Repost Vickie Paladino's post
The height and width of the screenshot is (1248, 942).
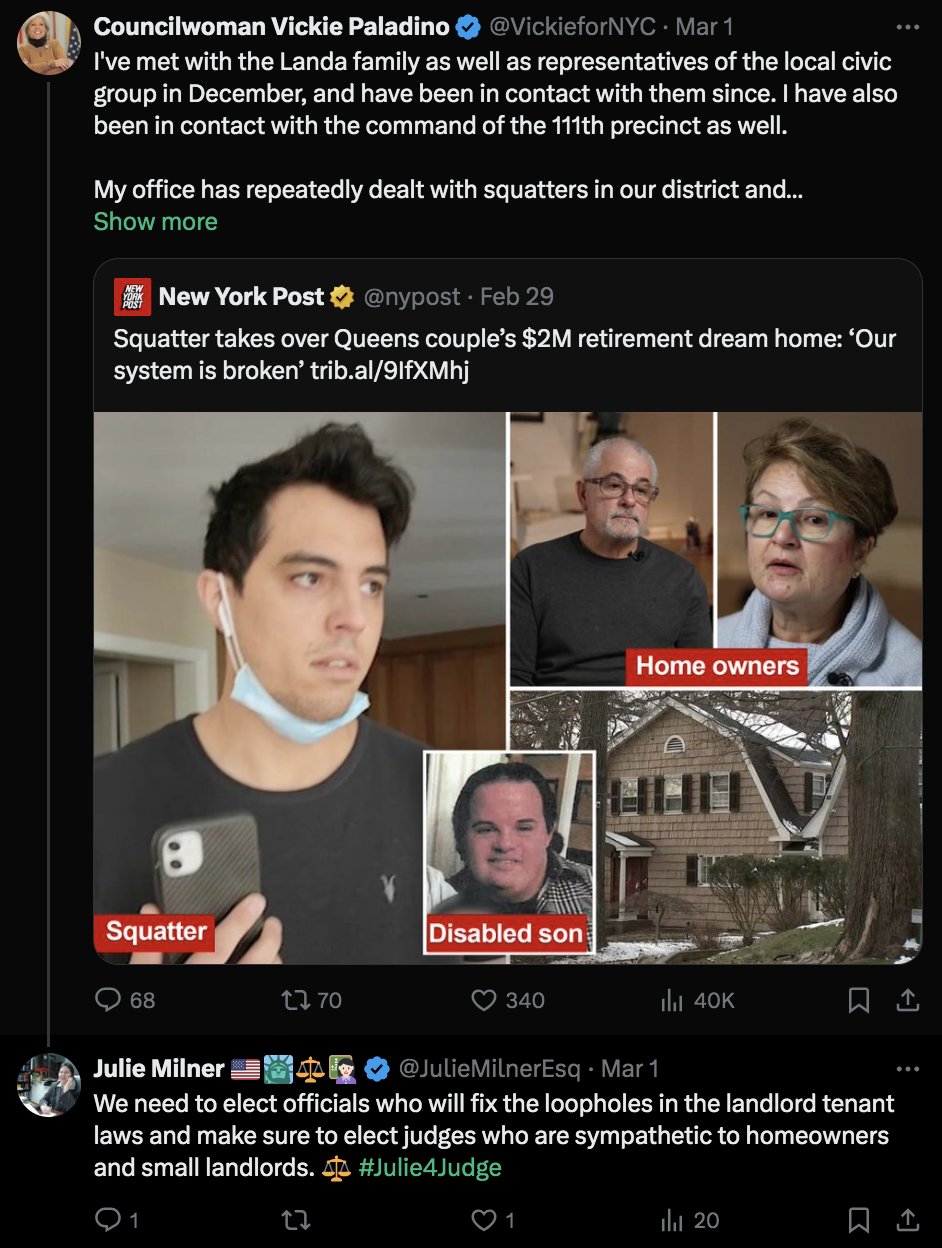pyautogui.click(x=312, y=1000)
